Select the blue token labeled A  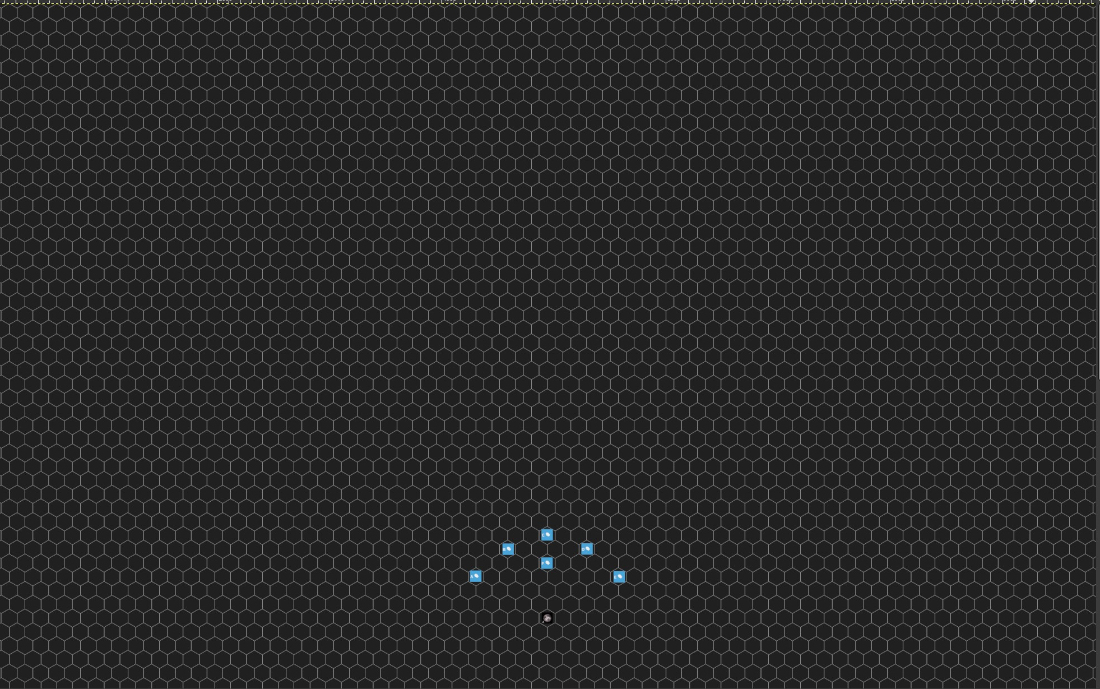(475, 576)
